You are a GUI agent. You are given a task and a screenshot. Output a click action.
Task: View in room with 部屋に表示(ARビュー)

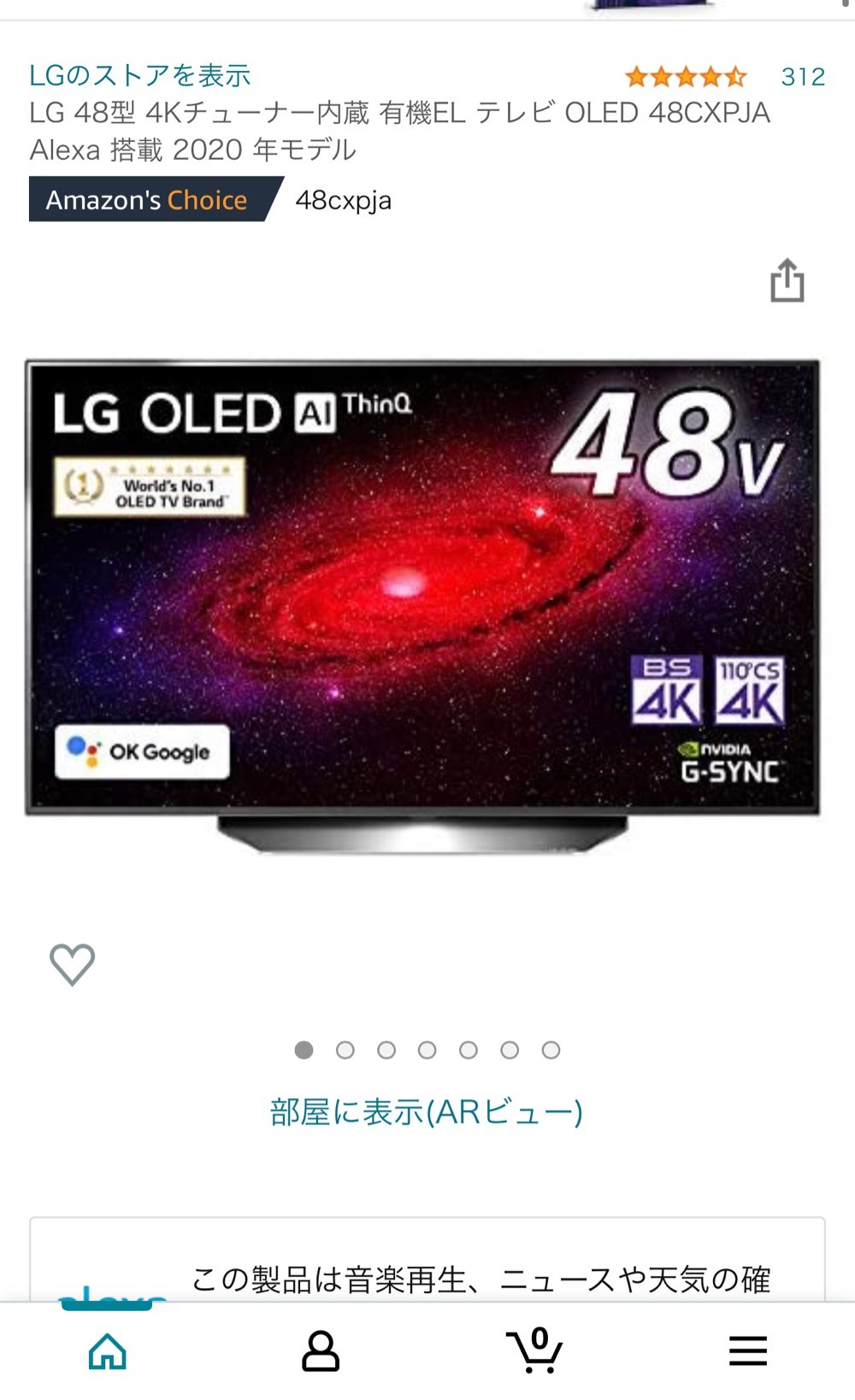[427, 1112]
